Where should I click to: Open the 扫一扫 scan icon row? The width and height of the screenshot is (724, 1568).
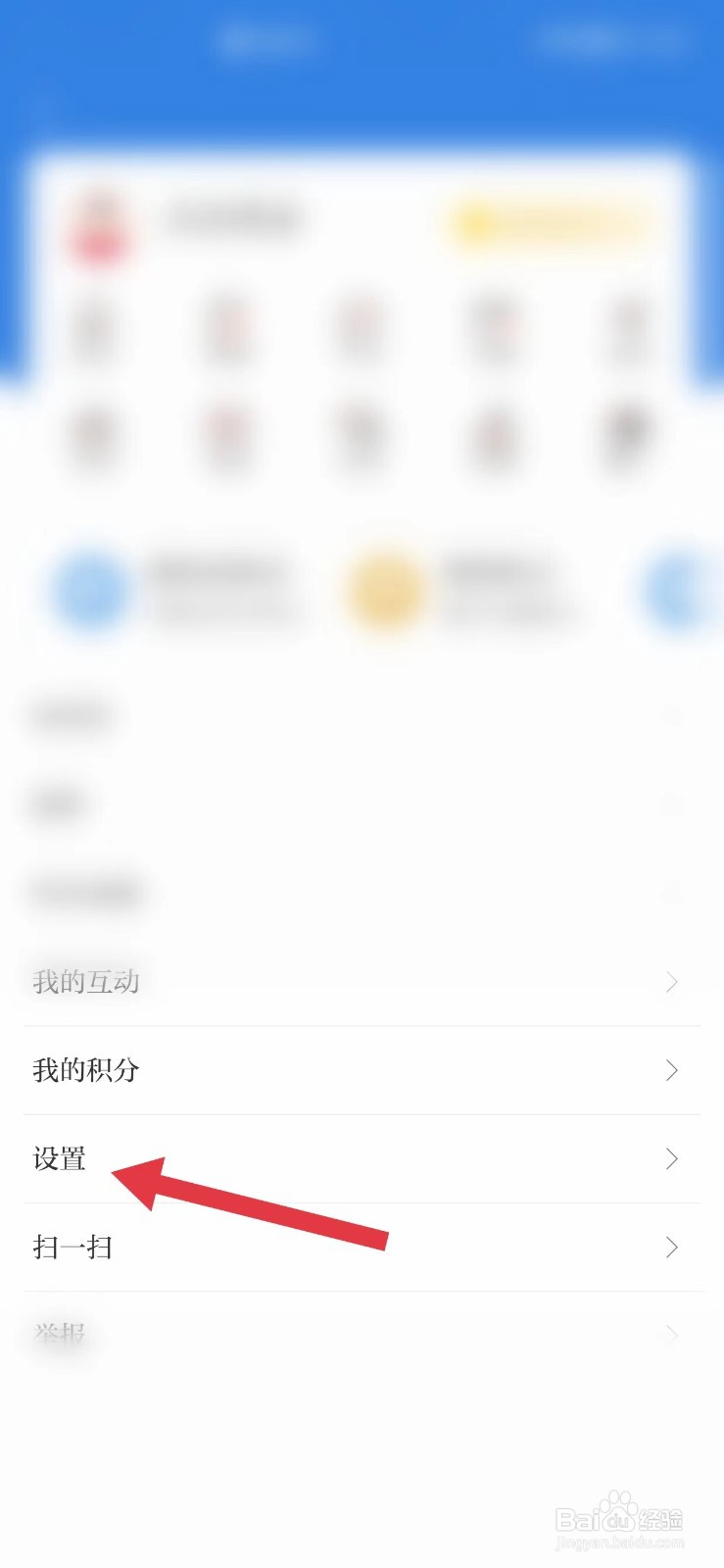click(73, 1247)
